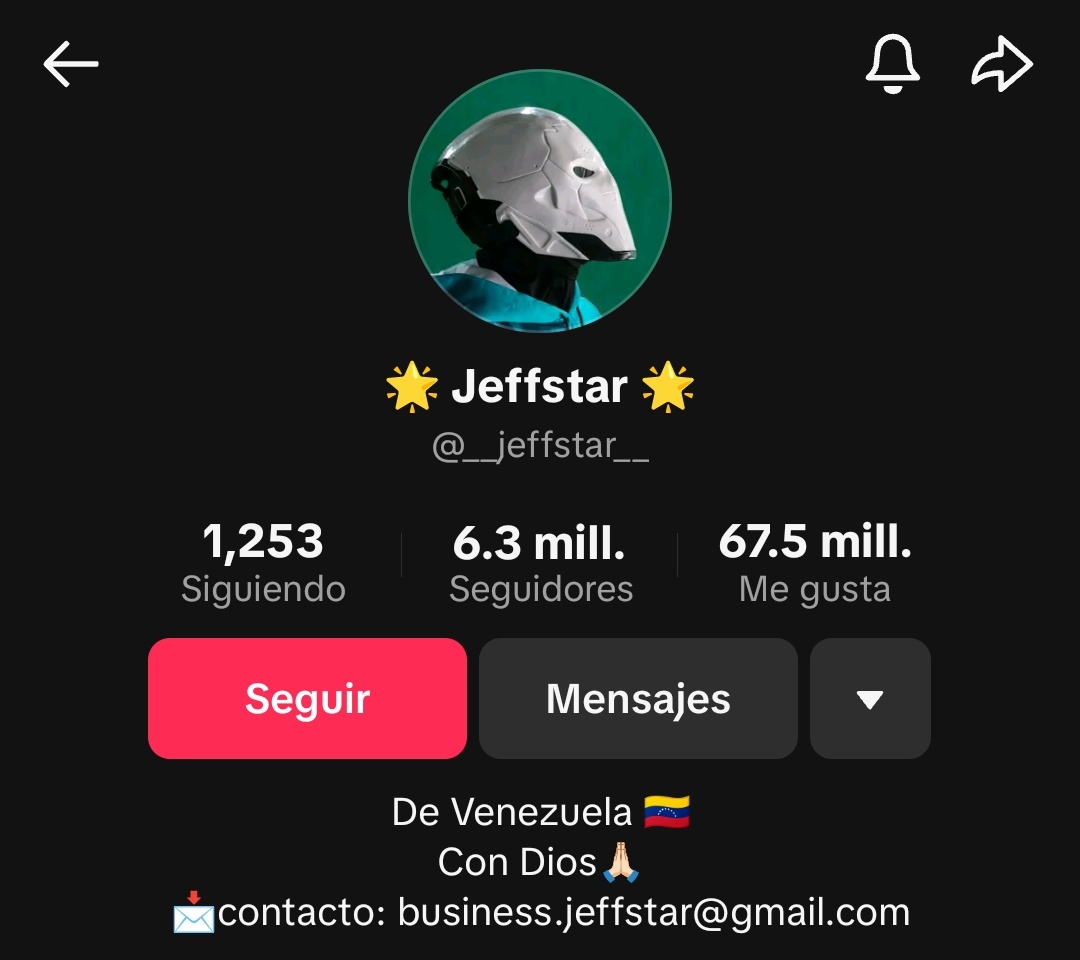This screenshot has width=1080, height=960.
Task: Share this profile with the arrow icon
Action: click(1002, 66)
